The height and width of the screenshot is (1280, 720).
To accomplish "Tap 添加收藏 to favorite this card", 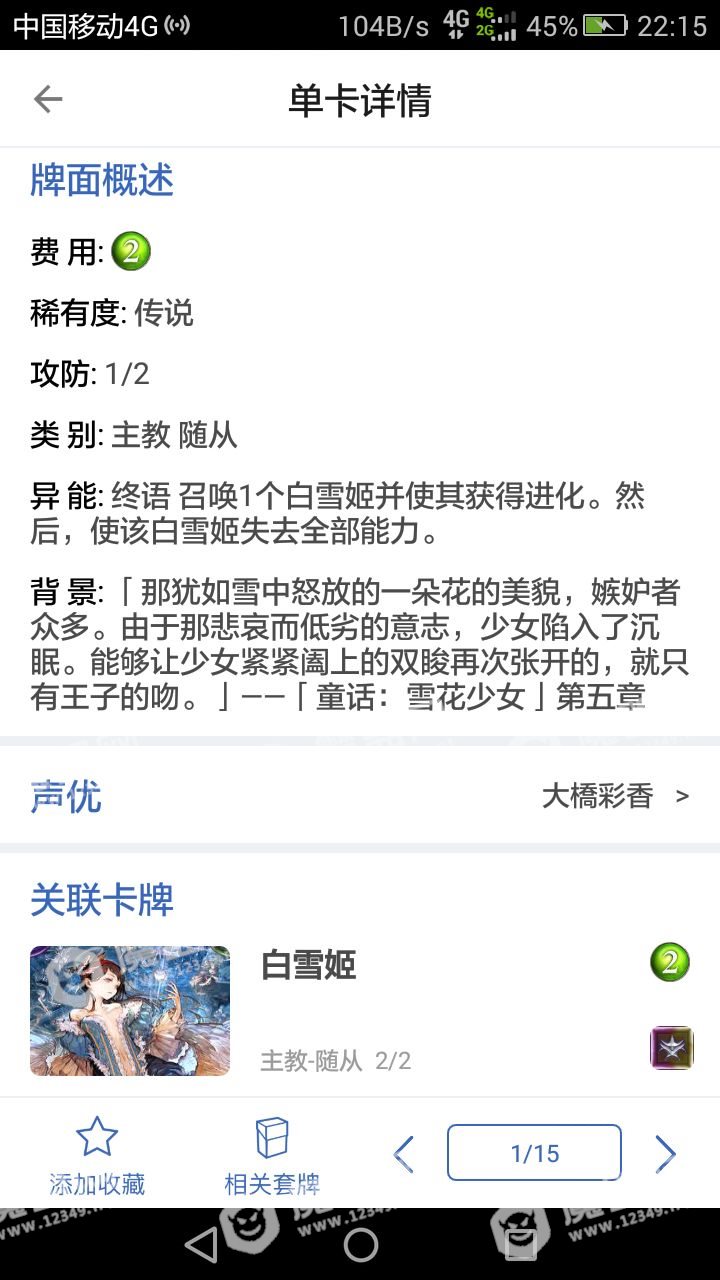I will click(x=97, y=1156).
